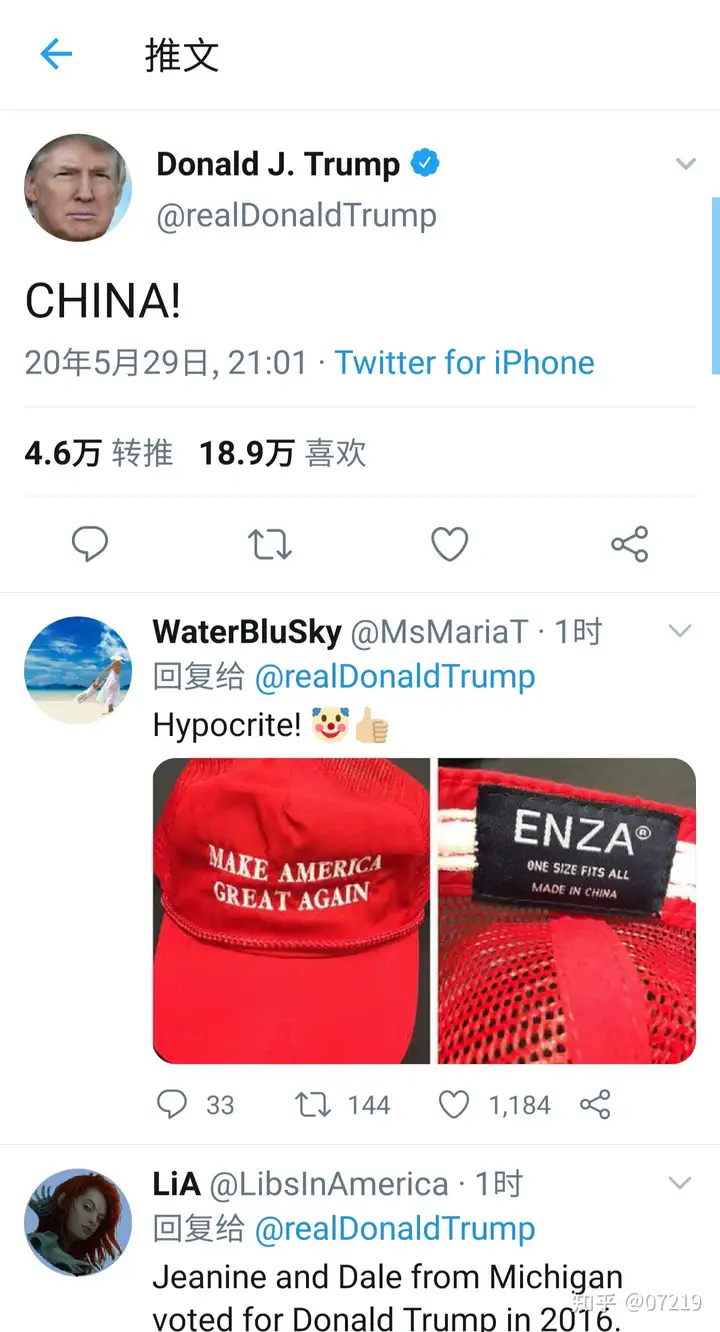The height and width of the screenshot is (1332, 720).
Task: View the 18.9万 likes list
Action: 283,453
